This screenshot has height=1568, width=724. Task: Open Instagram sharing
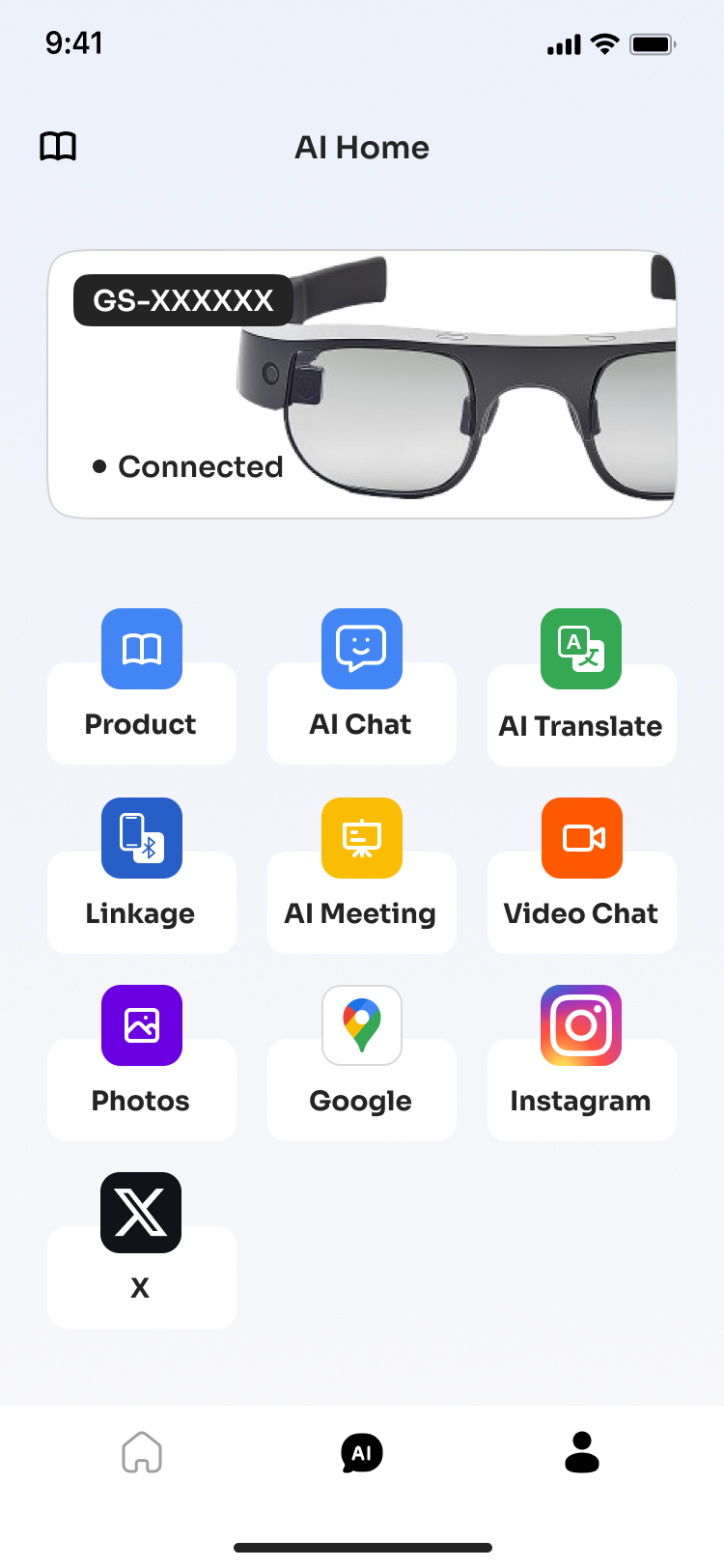pos(581,1057)
